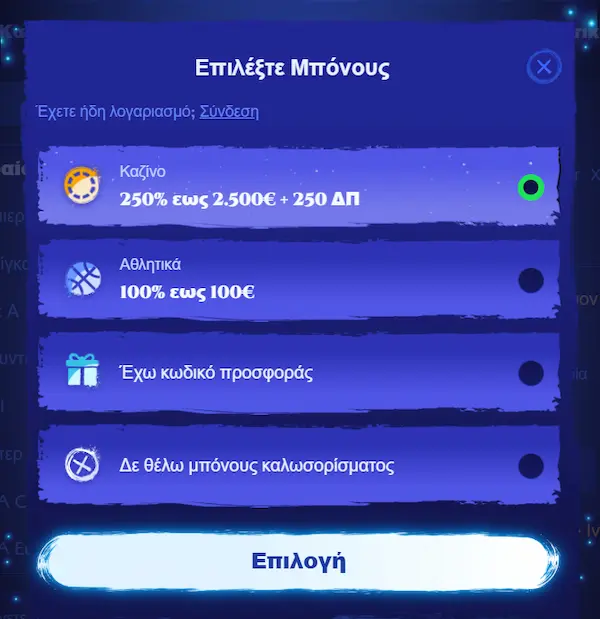
Task: Select Έχω κωδικό προσφοράς option
Action: click(x=531, y=373)
